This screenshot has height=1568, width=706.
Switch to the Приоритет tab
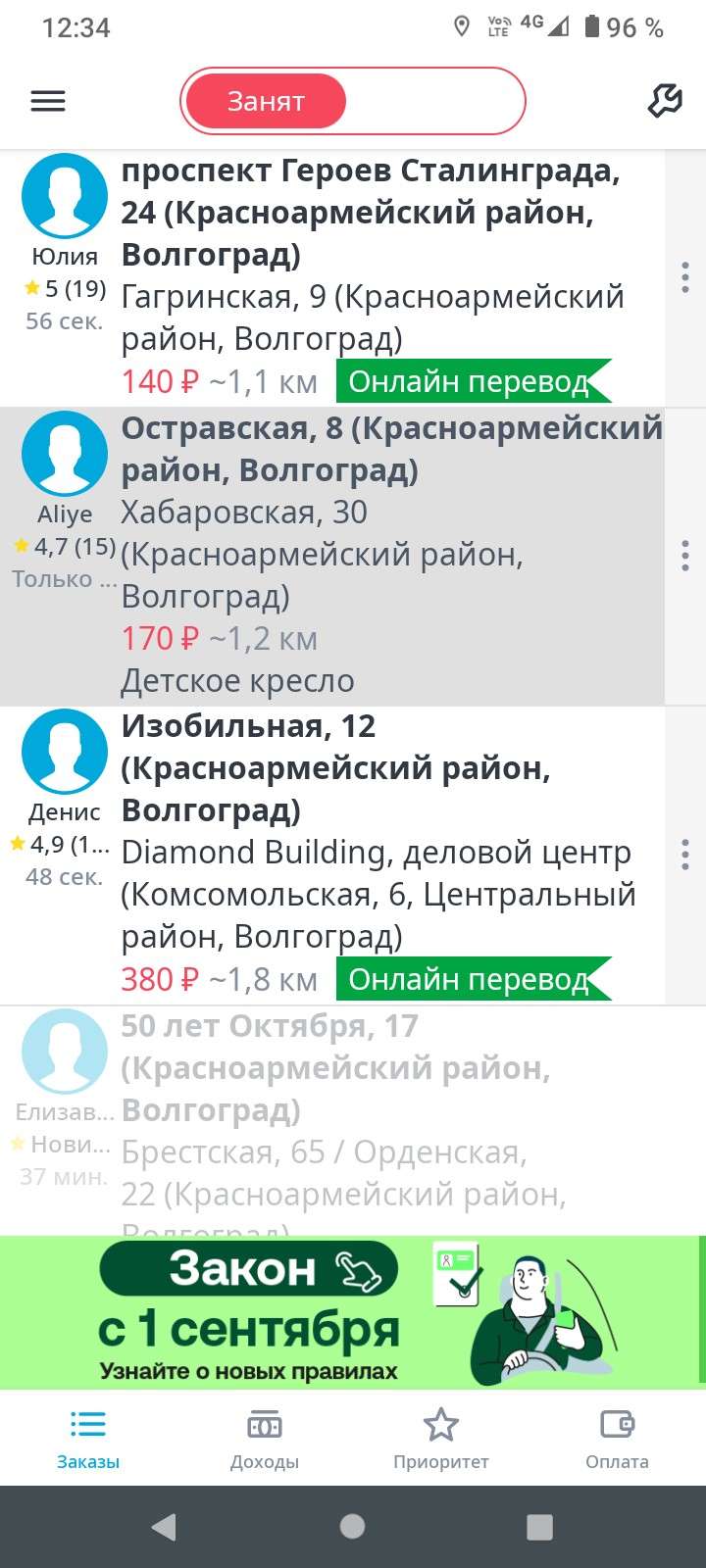pos(441,1439)
